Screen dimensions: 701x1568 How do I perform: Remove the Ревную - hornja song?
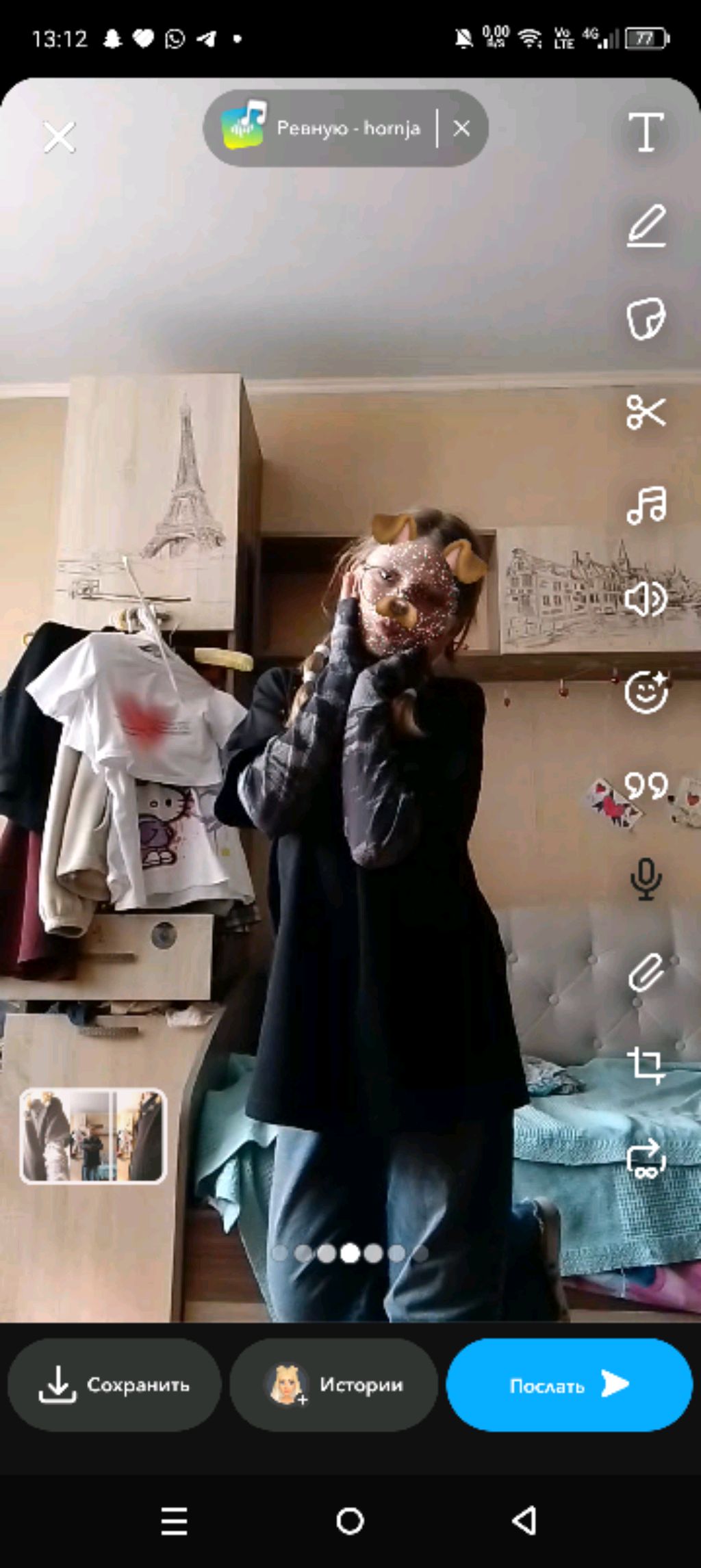pyautogui.click(x=461, y=128)
